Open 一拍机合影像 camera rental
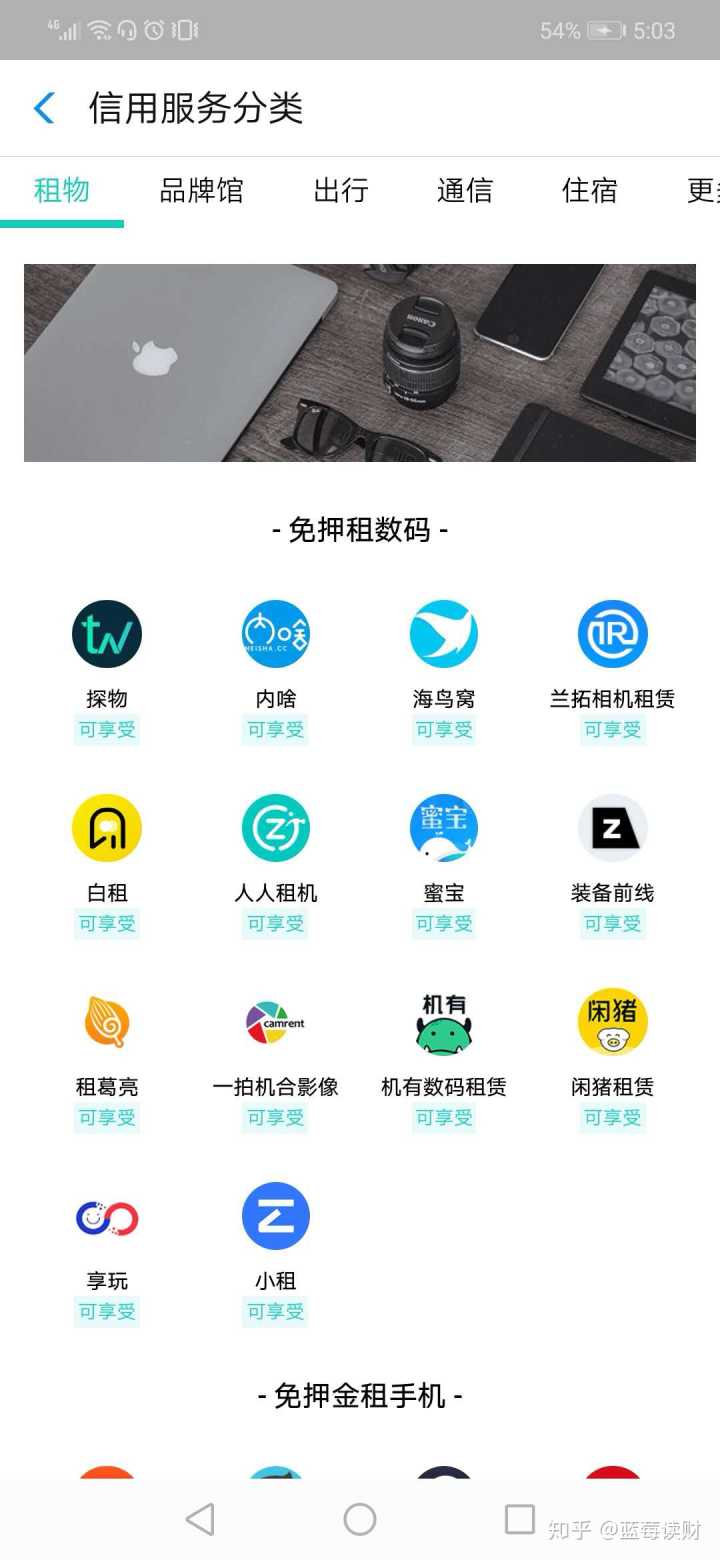 pos(276,1023)
